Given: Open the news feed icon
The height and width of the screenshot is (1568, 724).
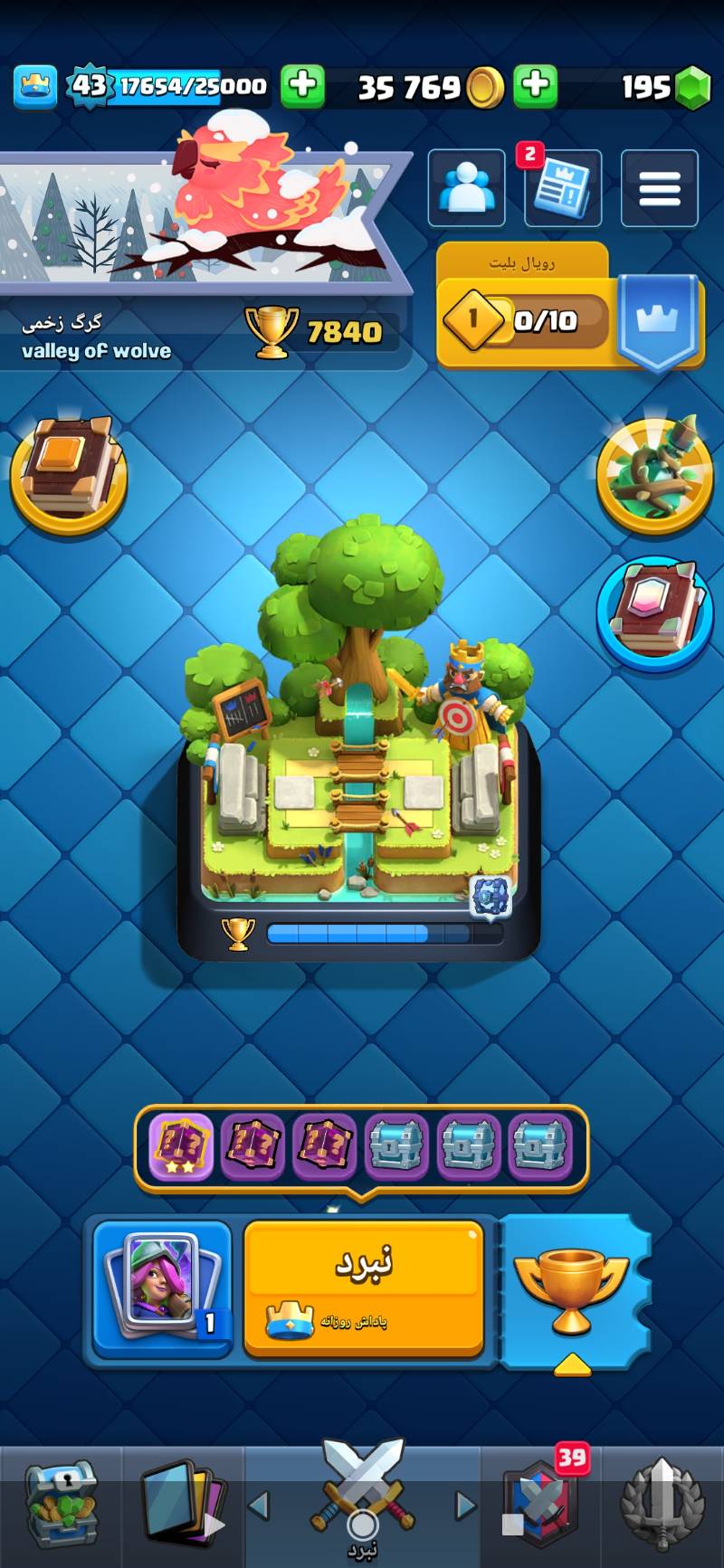Looking at the screenshot, I should coord(562,188).
